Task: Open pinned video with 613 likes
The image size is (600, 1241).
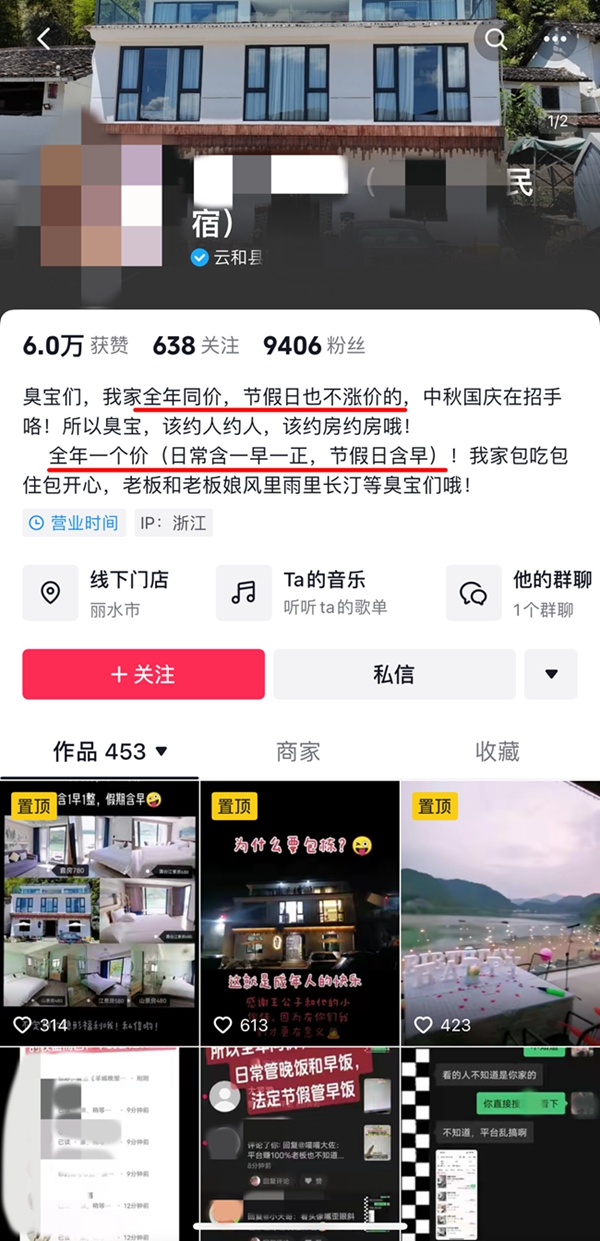Action: pos(300,912)
